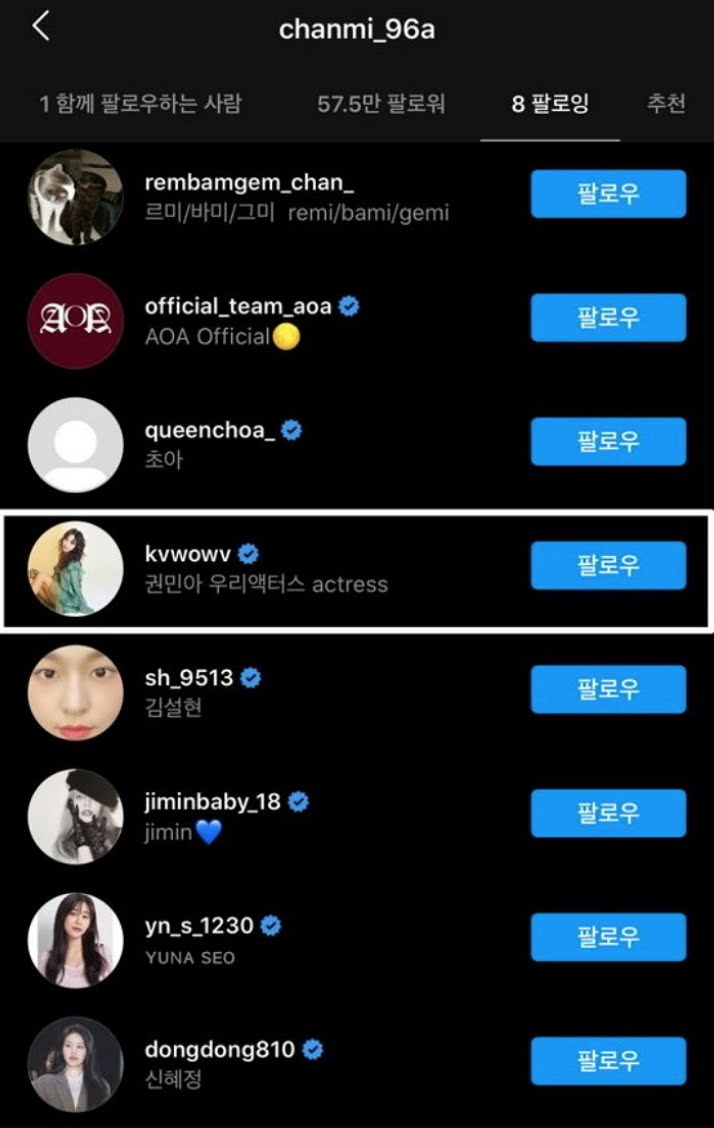Follow yn_s_1230 account
714x1128 pixels.
[x=608, y=937]
